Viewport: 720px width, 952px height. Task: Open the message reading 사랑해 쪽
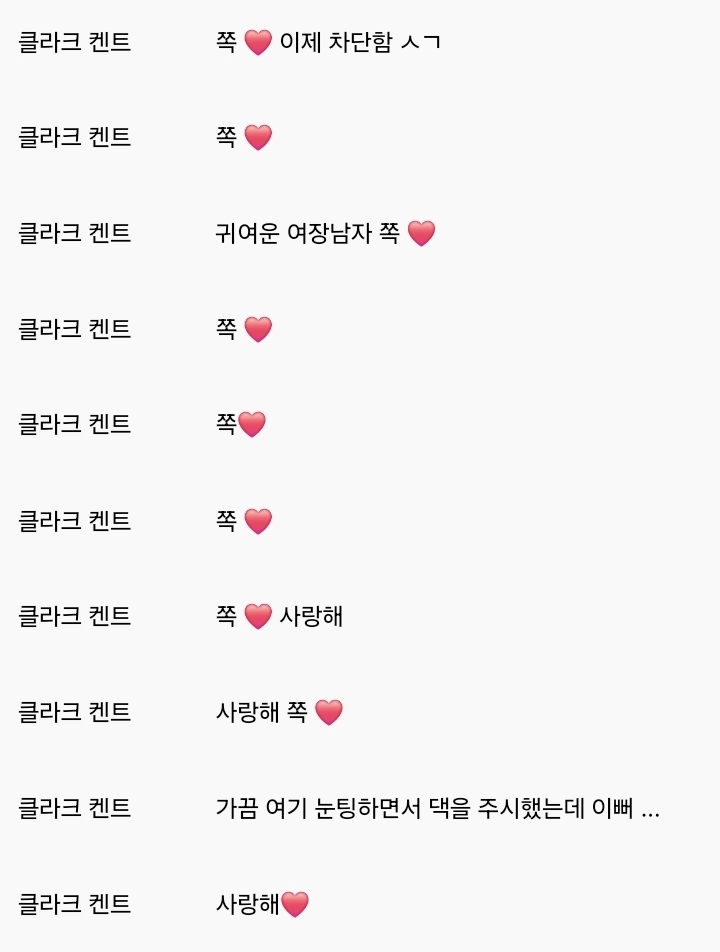pyautogui.click(x=279, y=713)
